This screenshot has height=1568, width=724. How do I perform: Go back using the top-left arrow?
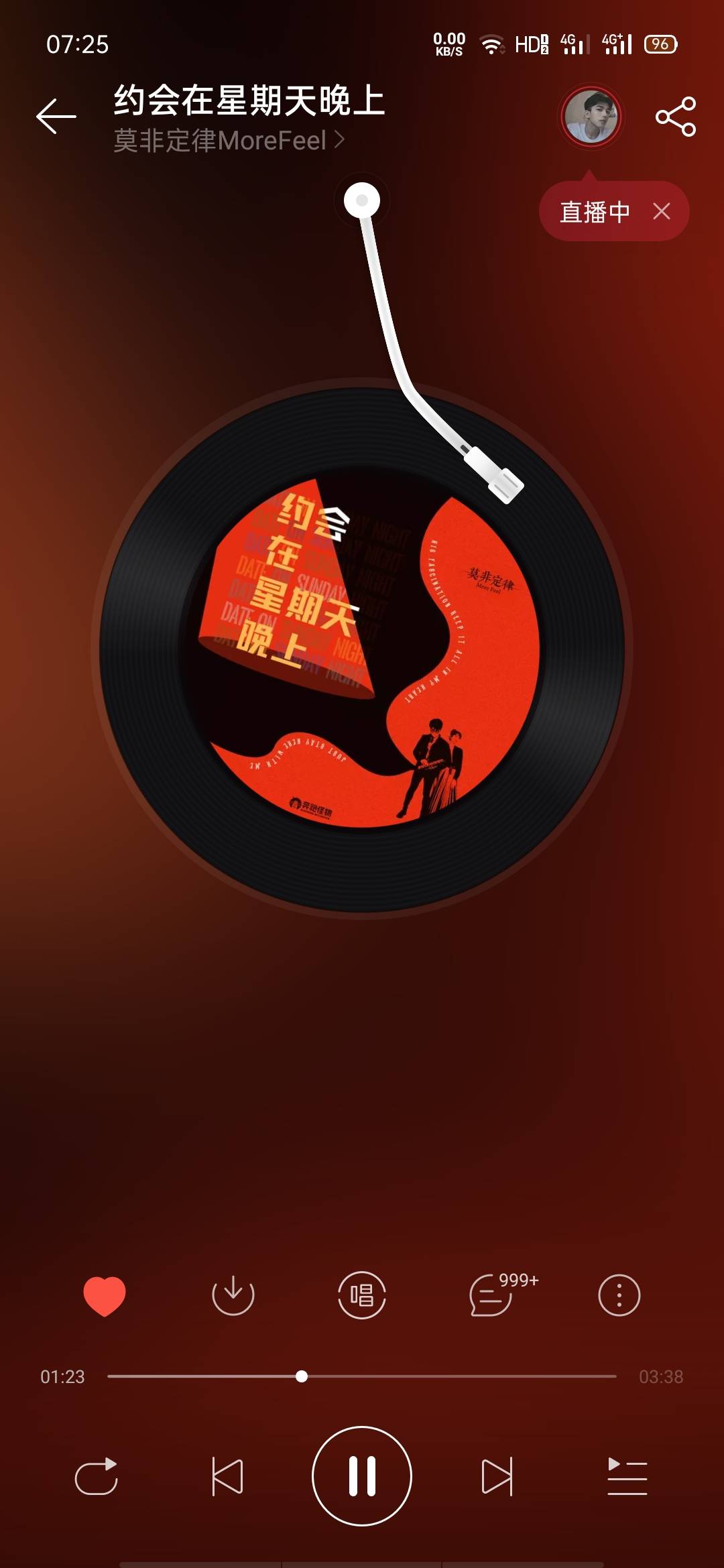56,116
